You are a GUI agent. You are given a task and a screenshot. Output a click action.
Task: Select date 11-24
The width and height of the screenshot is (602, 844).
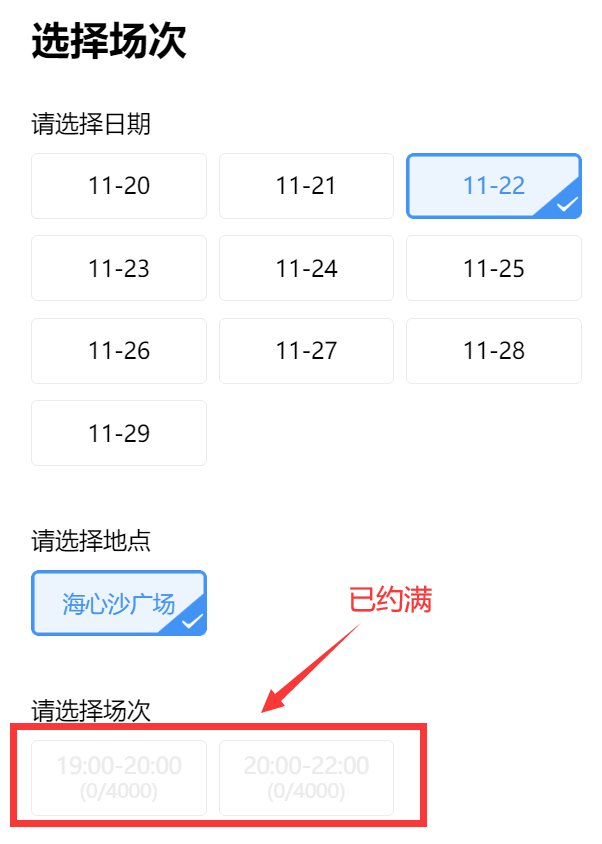(306, 268)
